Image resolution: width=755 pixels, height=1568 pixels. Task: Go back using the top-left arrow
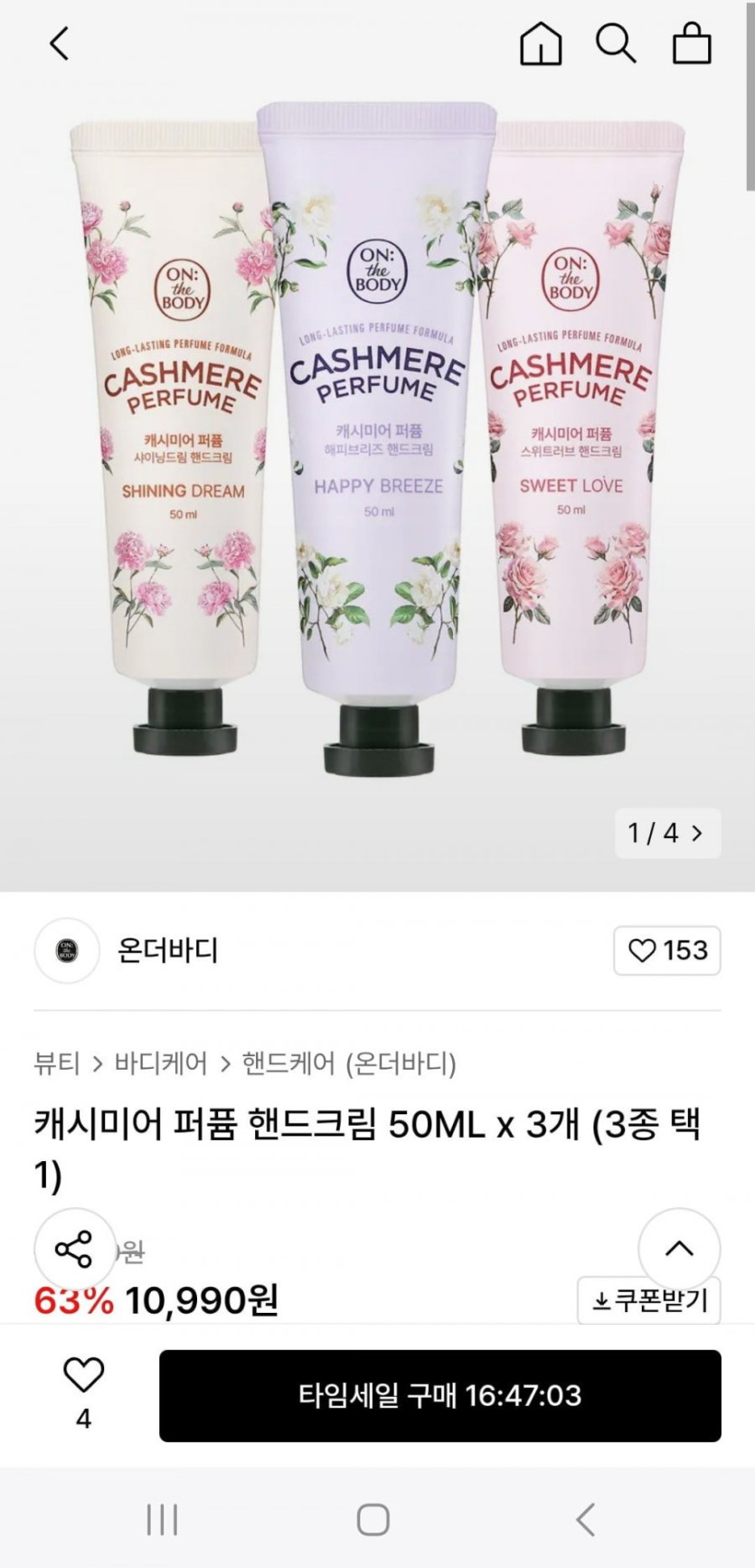(x=59, y=43)
